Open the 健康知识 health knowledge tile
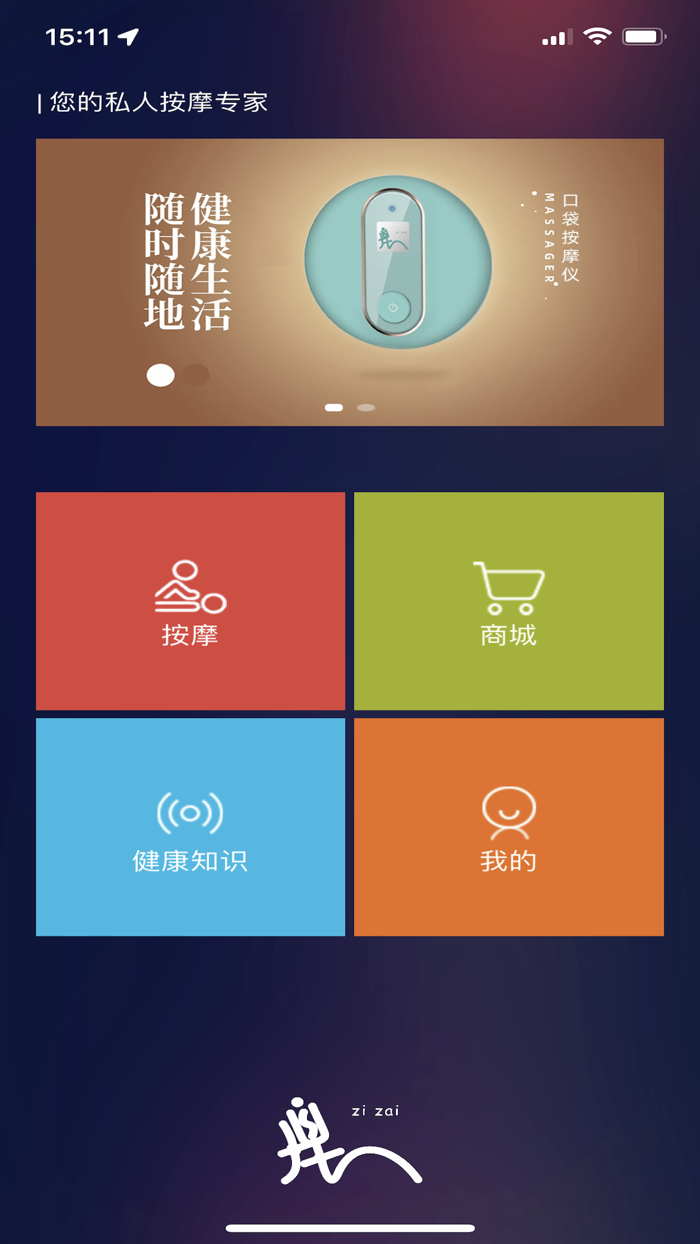 pos(190,827)
